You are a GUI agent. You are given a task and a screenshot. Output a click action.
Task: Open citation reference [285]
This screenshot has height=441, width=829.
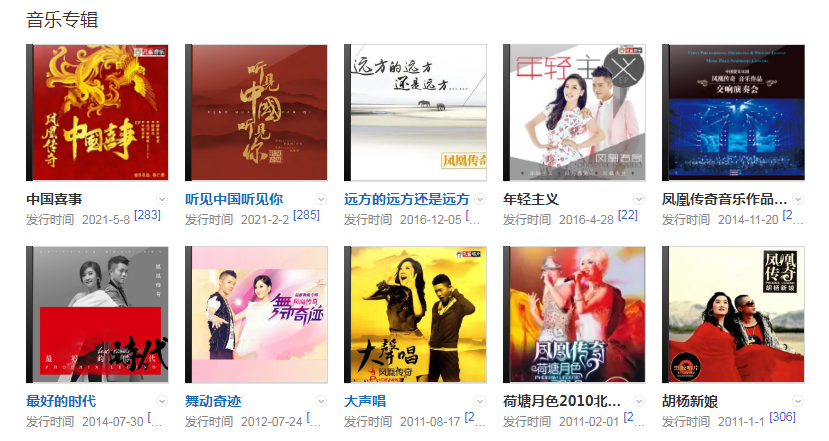[306, 215]
